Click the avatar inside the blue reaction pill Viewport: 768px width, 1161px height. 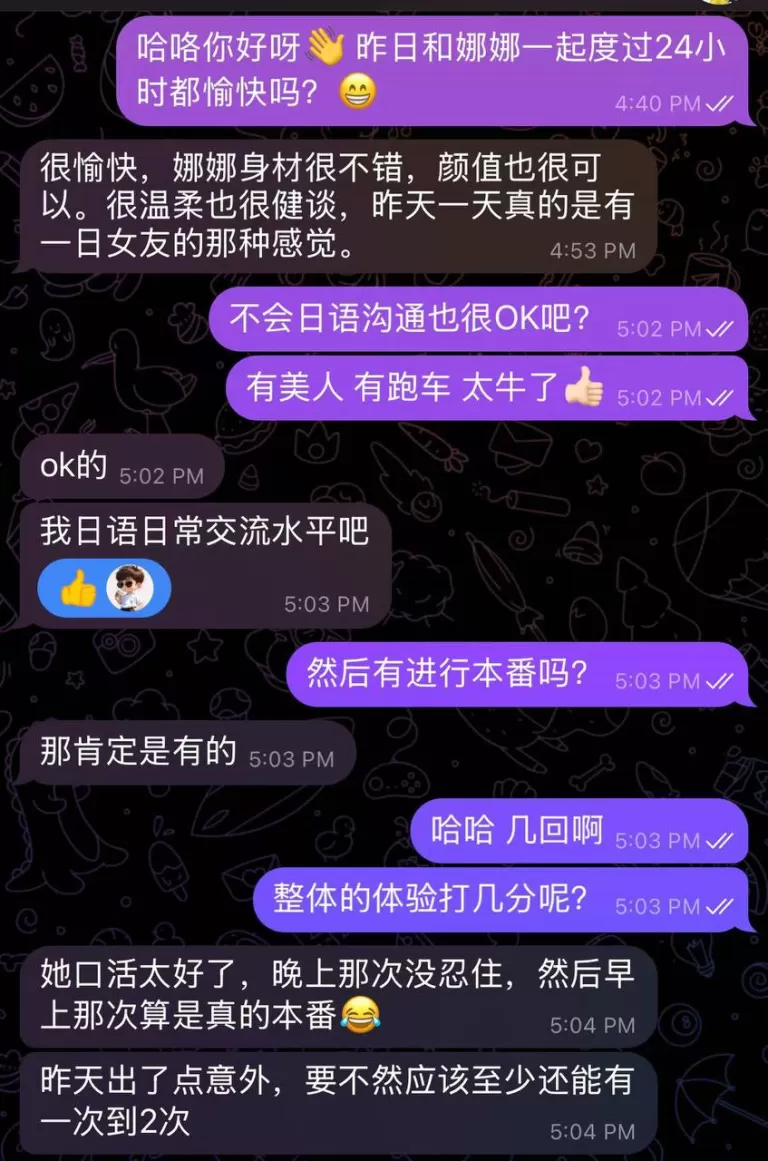(x=132, y=588)
